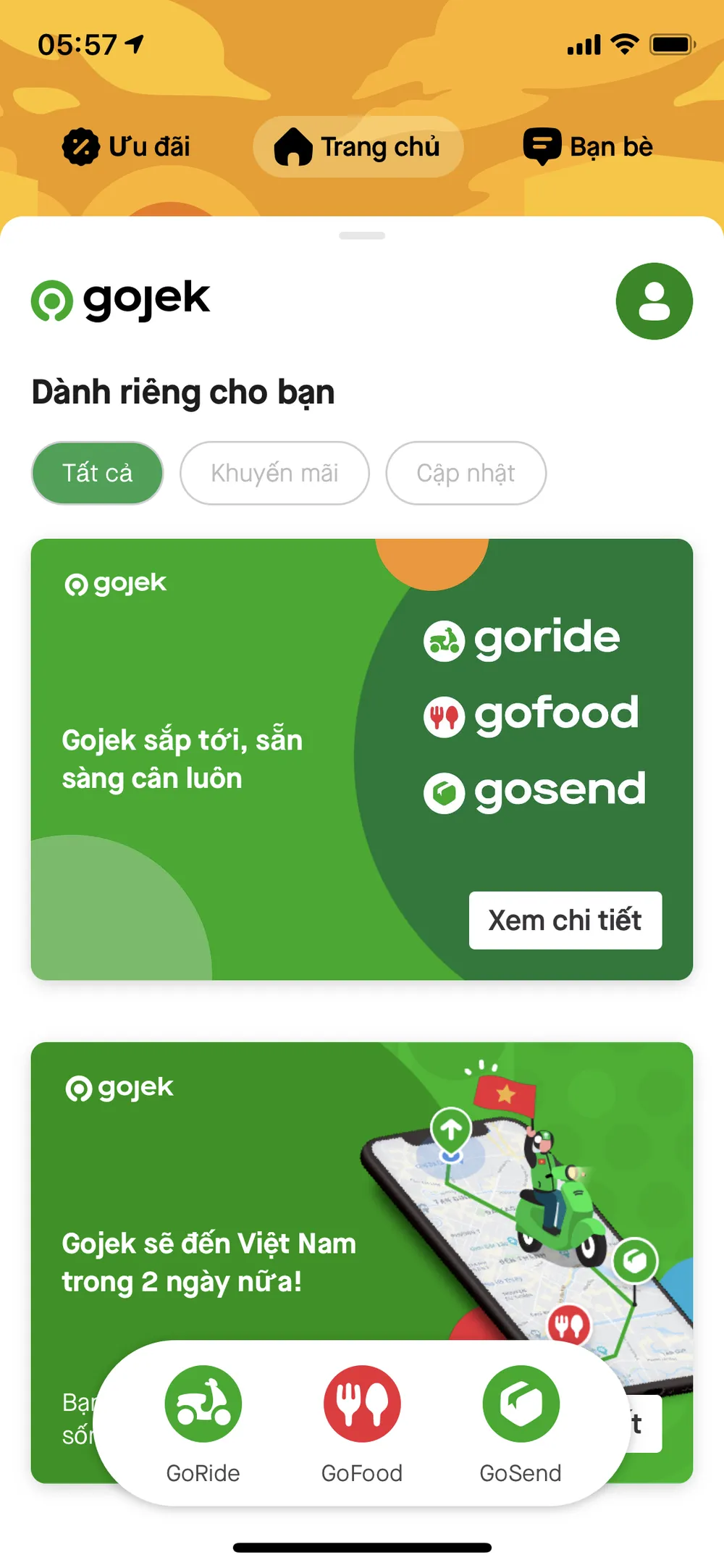Select the GoSend delivery icon
Screen dimensions: 724x1568
click(521, 1402)
